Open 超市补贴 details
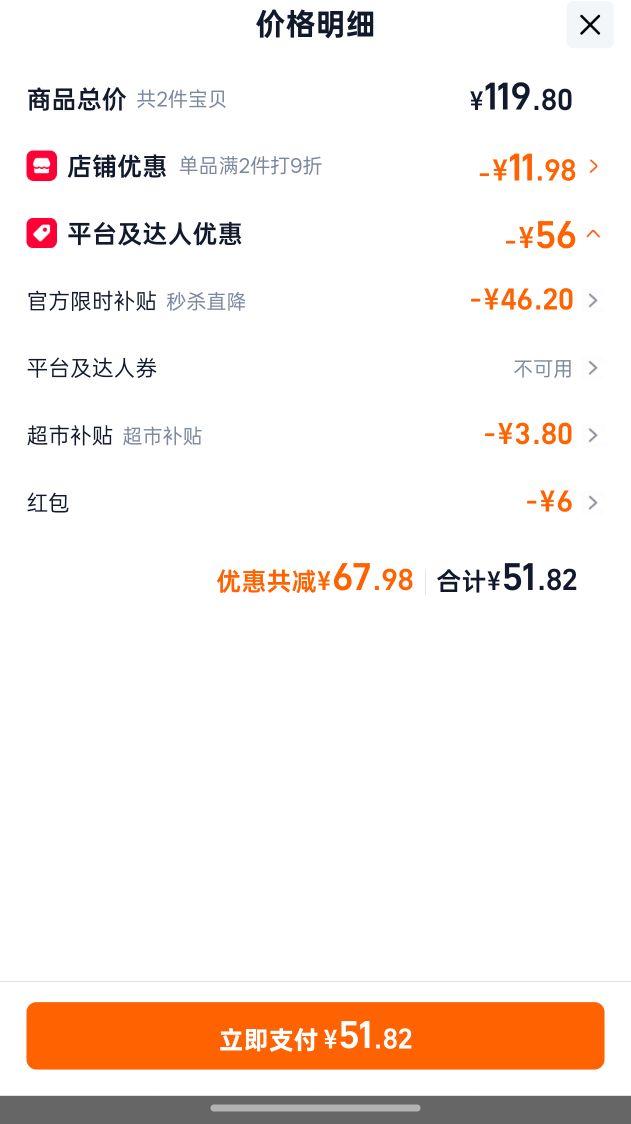This screenshot has width=631, height=1124. [314, 435]
